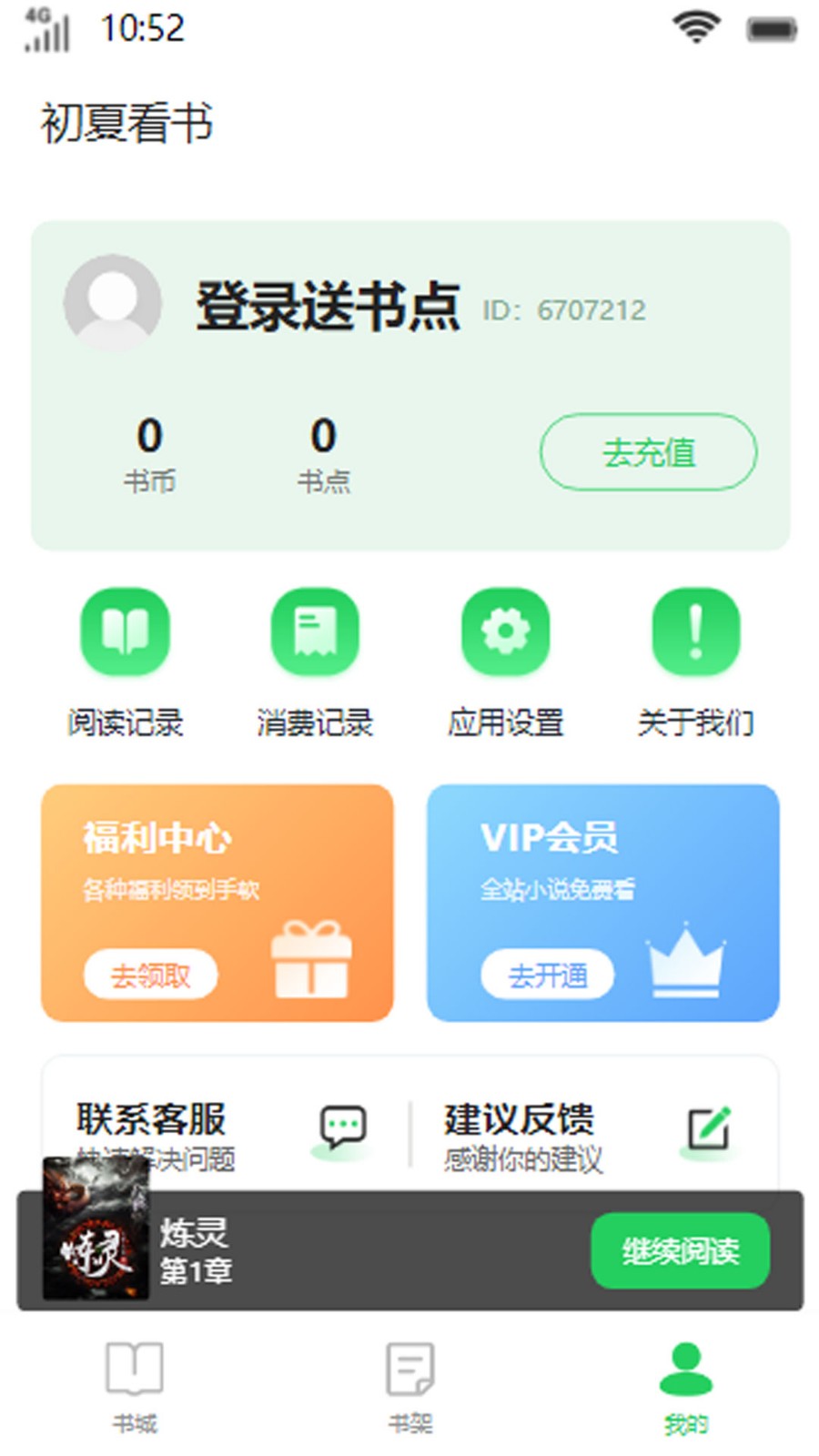The image size is (819, 1456).
Task: Click the 书架 bookshelf icon
Action: pos(409,1367)
